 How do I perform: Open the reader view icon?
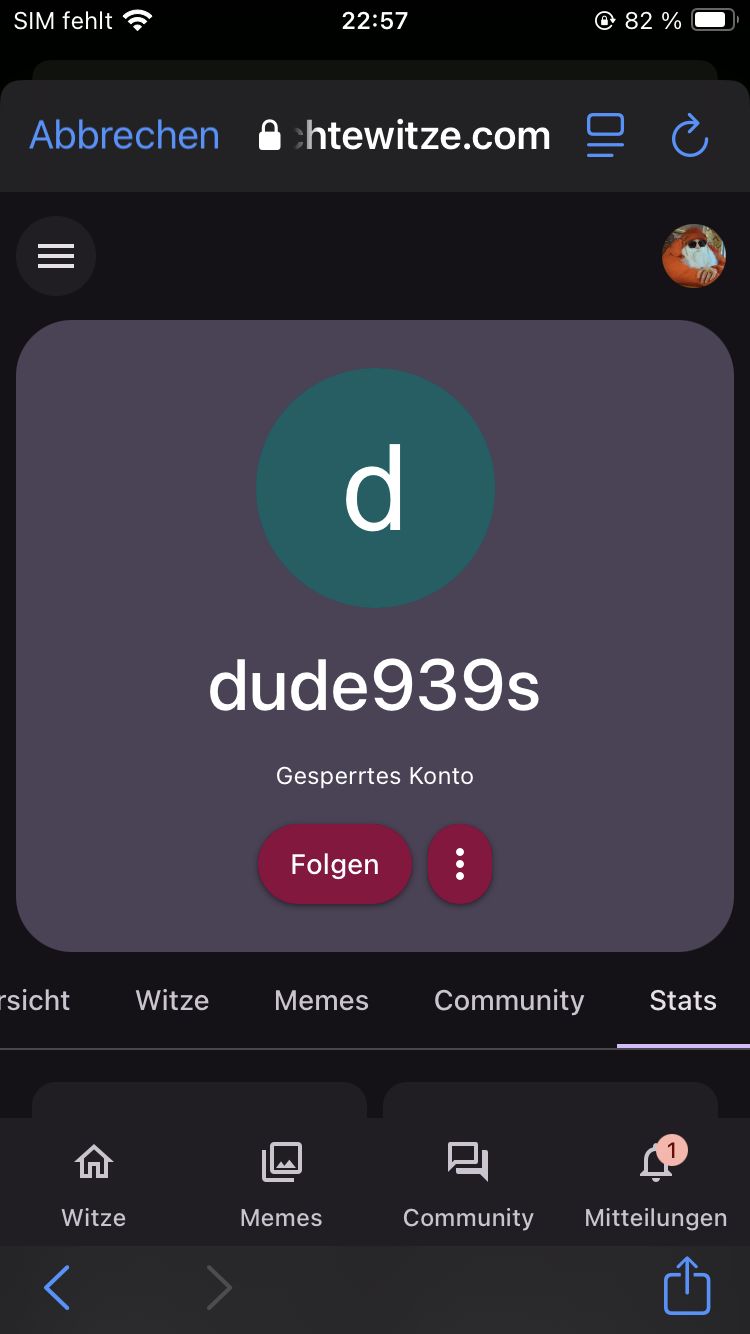[x=605, y=136]
